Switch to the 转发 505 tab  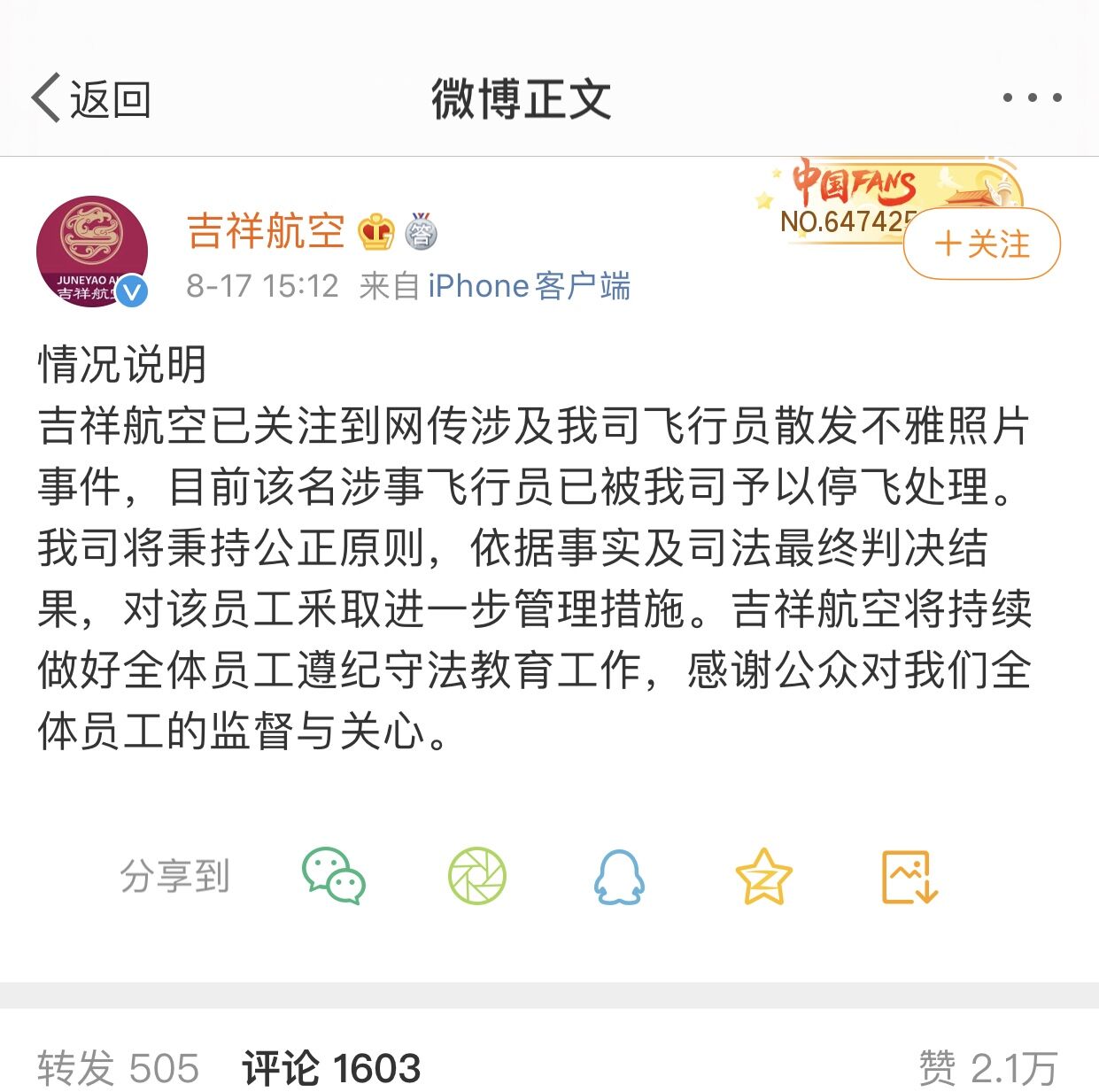[x=119, y=1067]
